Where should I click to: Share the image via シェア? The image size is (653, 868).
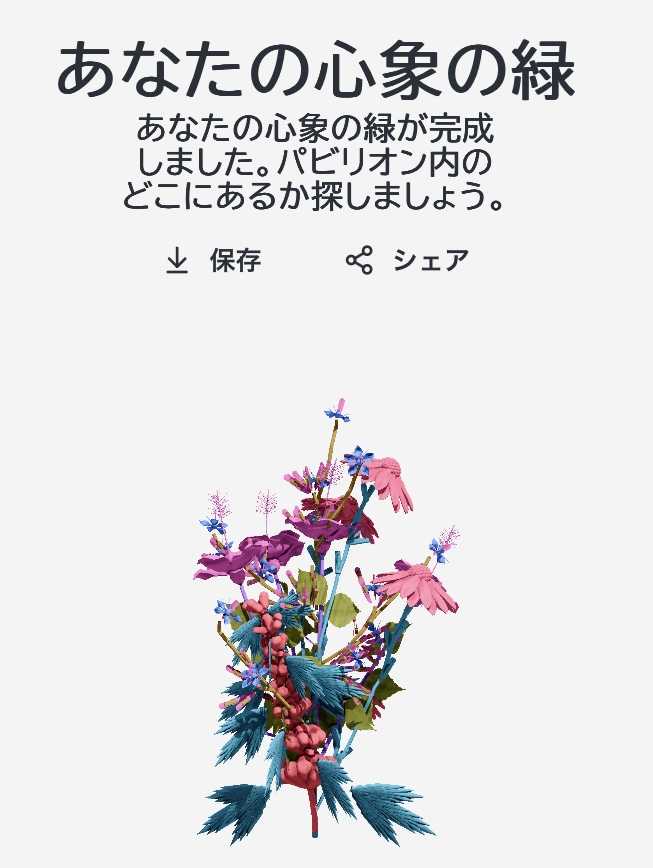[x=407, y=261]
